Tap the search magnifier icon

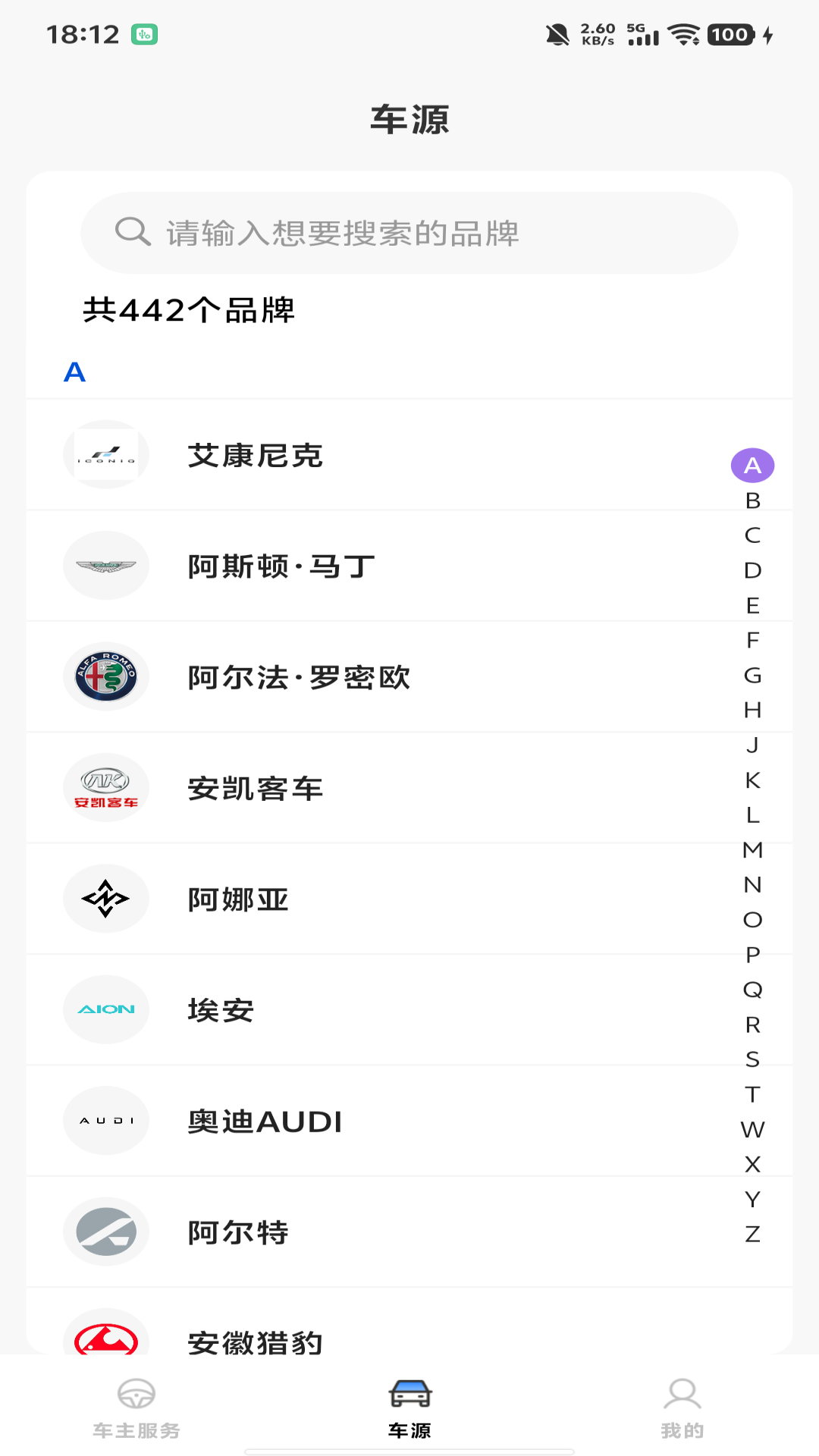tap(132, 231)
